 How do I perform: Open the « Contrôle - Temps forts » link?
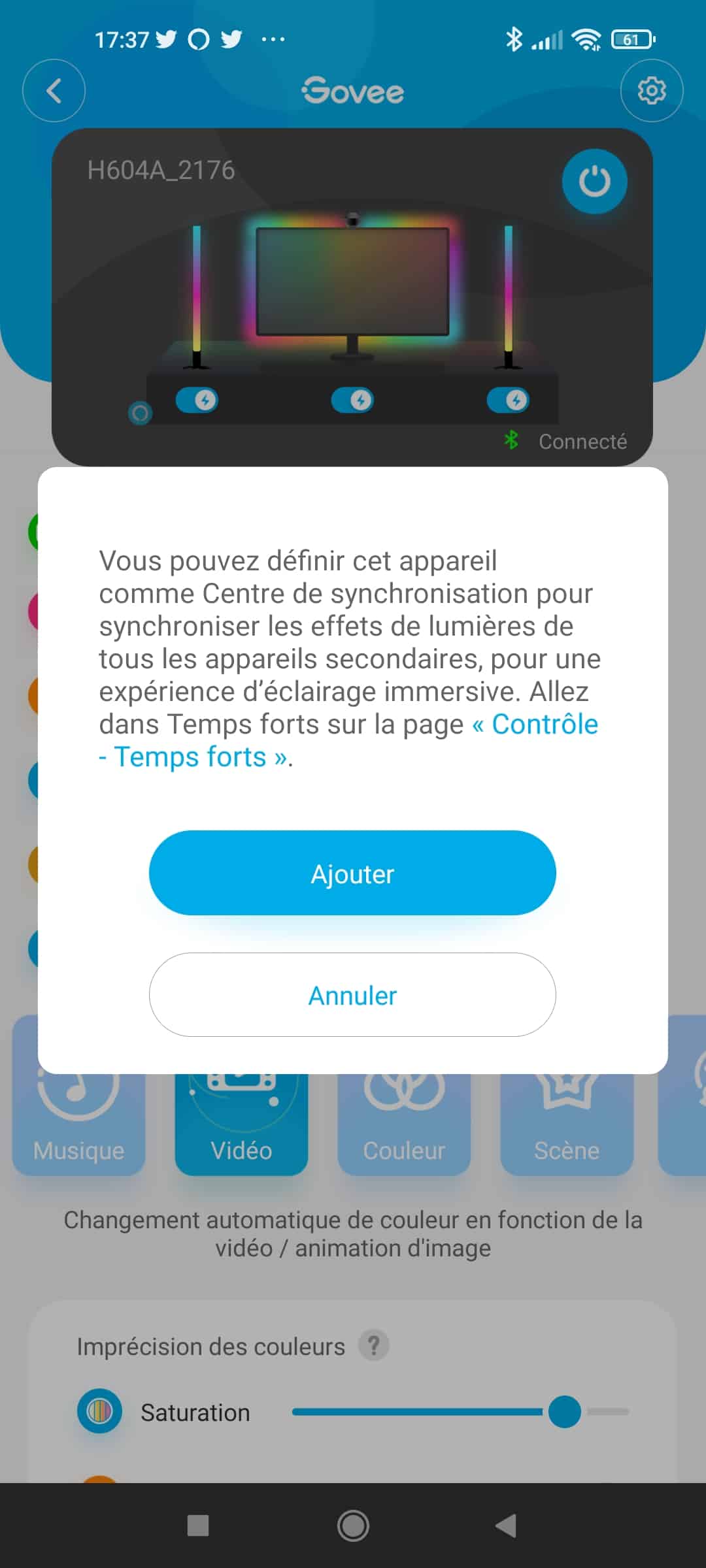click(348, 741)
